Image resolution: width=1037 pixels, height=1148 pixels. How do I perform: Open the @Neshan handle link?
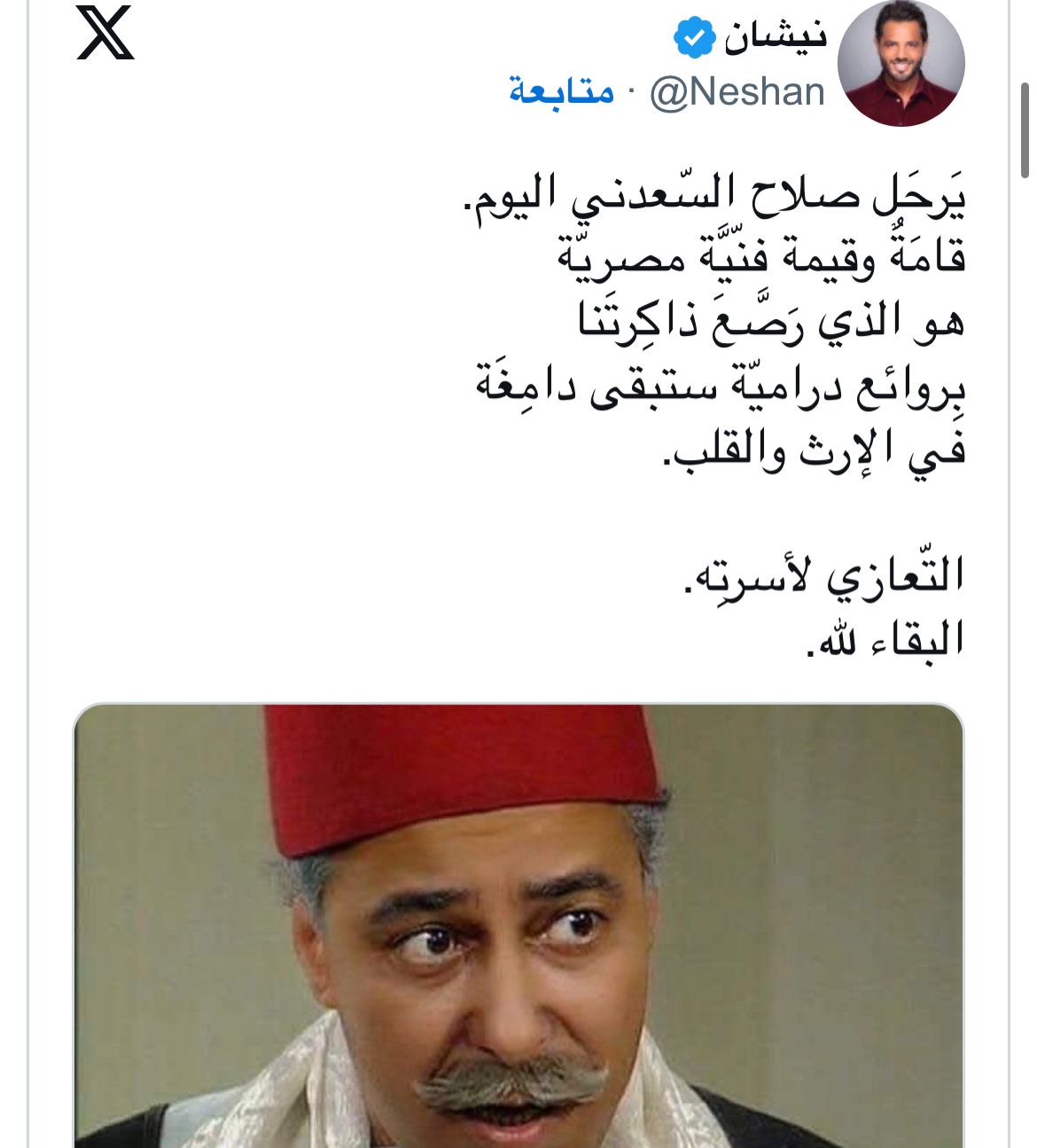click(737, 91)
